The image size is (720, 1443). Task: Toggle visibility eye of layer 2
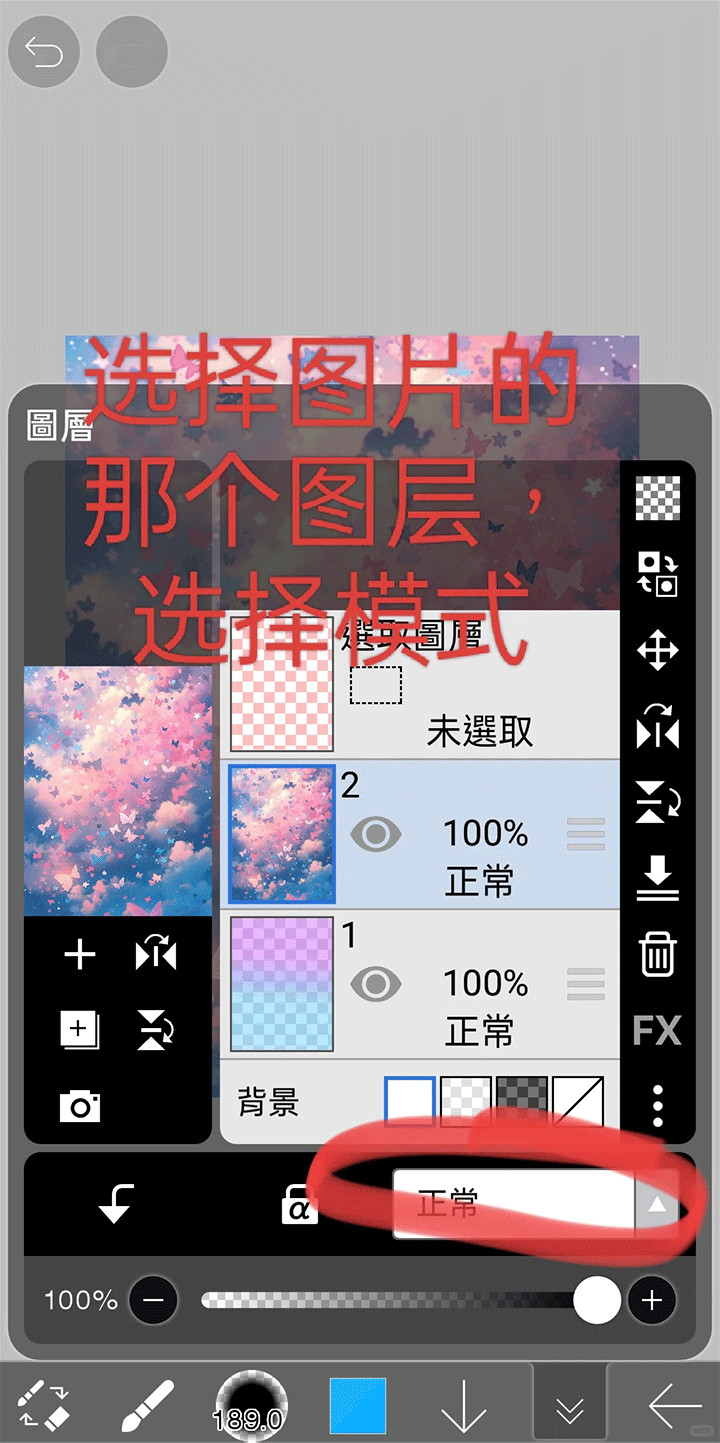click(x=376, y=834)
